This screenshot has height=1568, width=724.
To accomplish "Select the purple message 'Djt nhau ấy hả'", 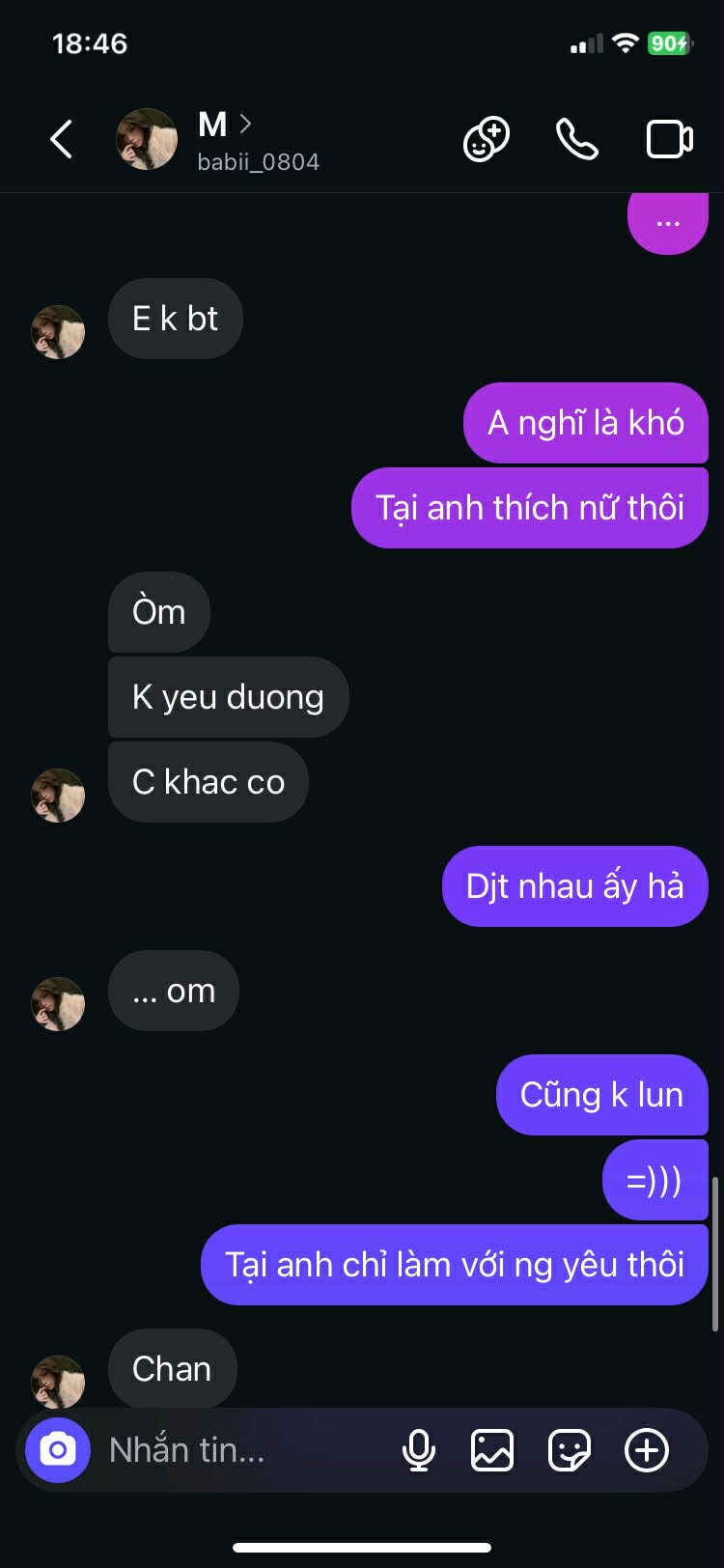I will tap(574, 885).
